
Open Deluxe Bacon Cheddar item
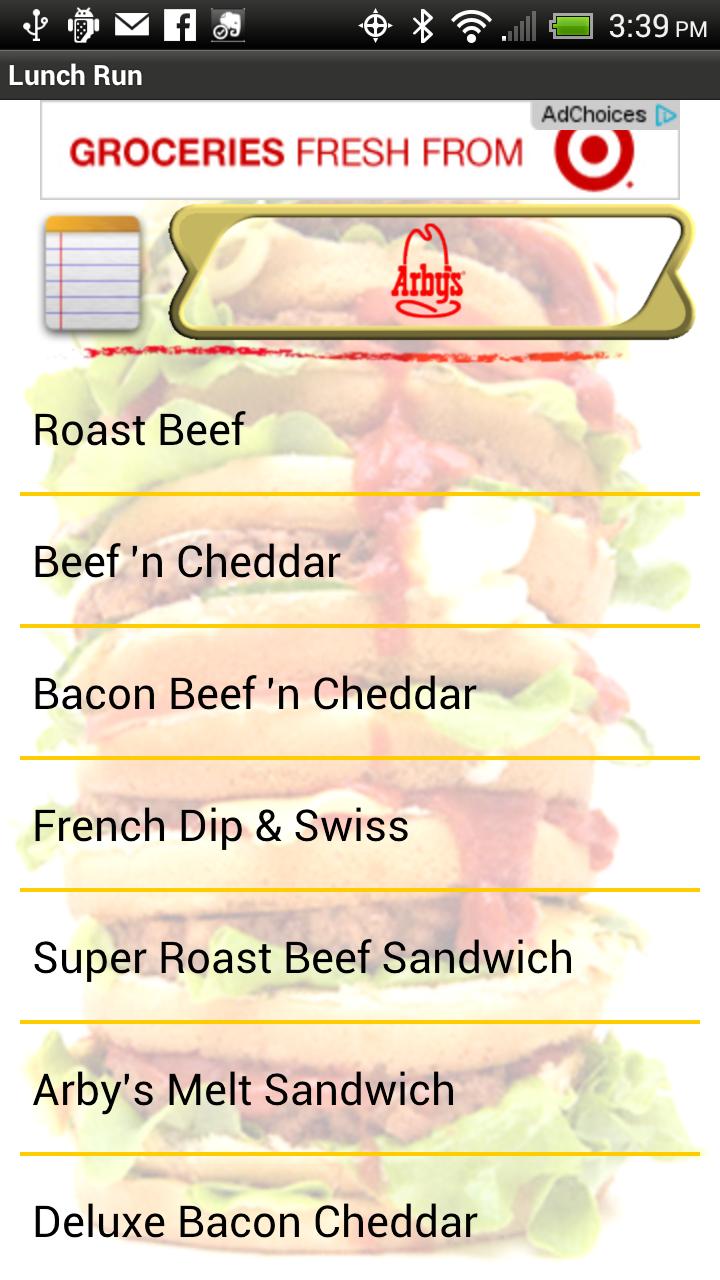click(360, 1222)
